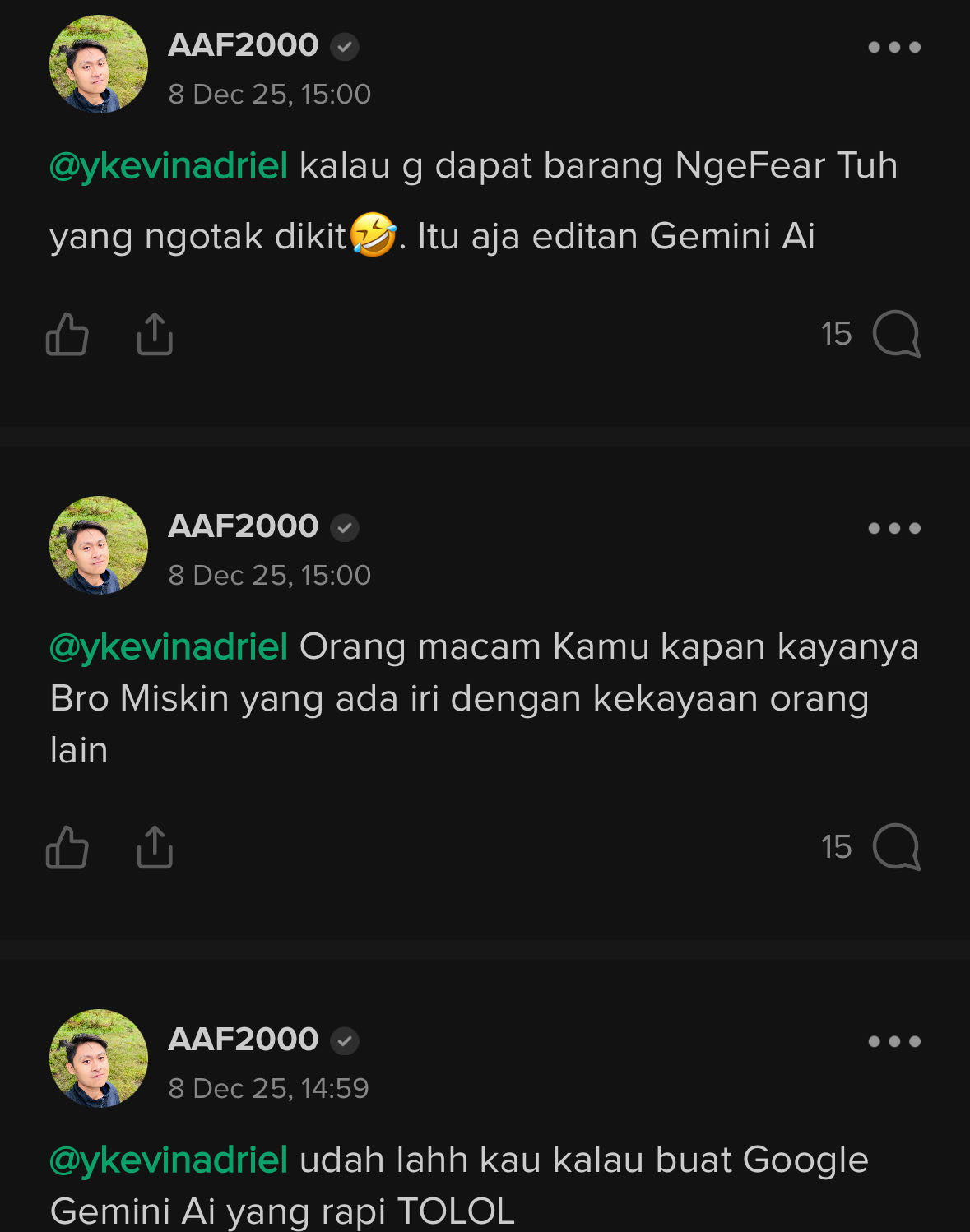Open replies via the comment bubble on first comment
970x1232 pixels.
pyautogui.click(x=896, y=334)
